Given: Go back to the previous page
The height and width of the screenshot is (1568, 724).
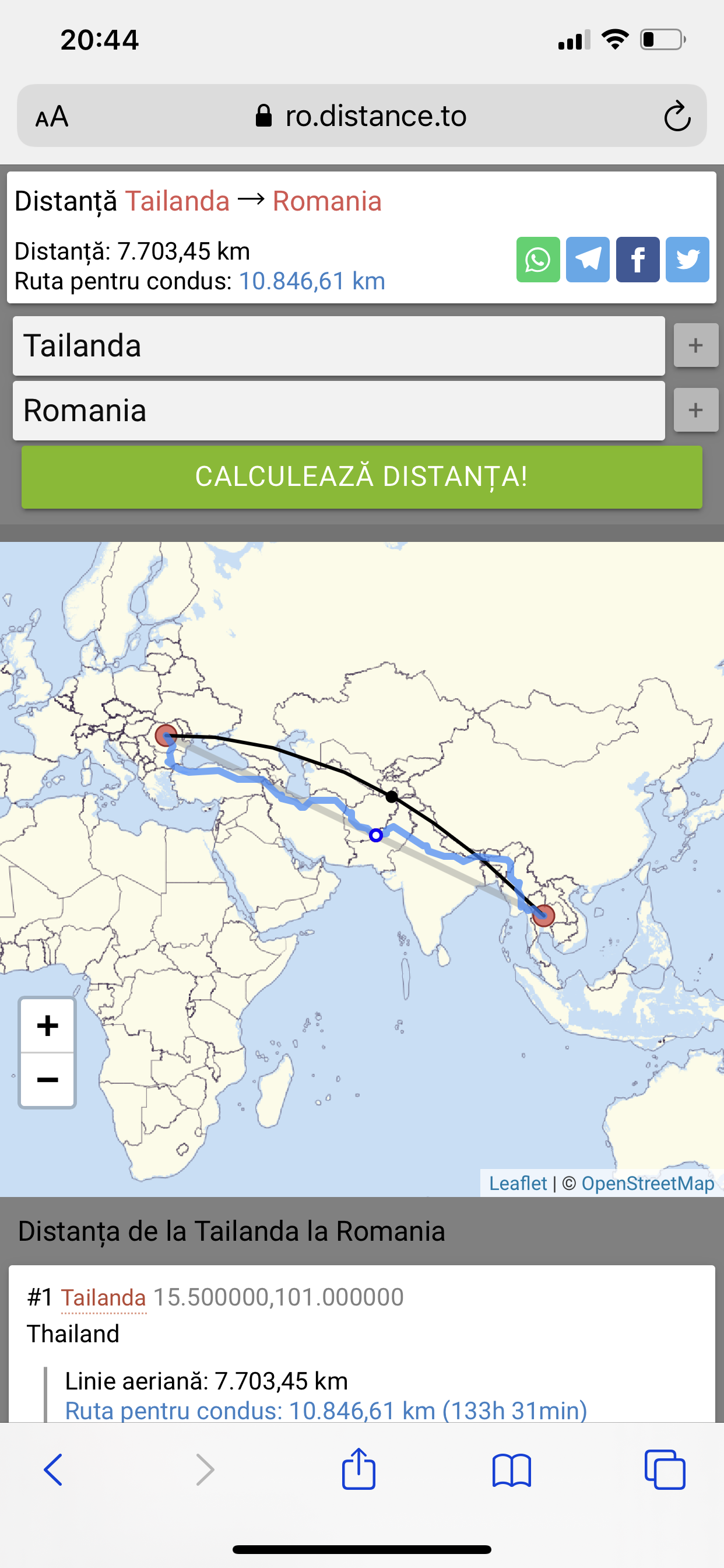Looking at the screenshot, I should (54, 1470).
